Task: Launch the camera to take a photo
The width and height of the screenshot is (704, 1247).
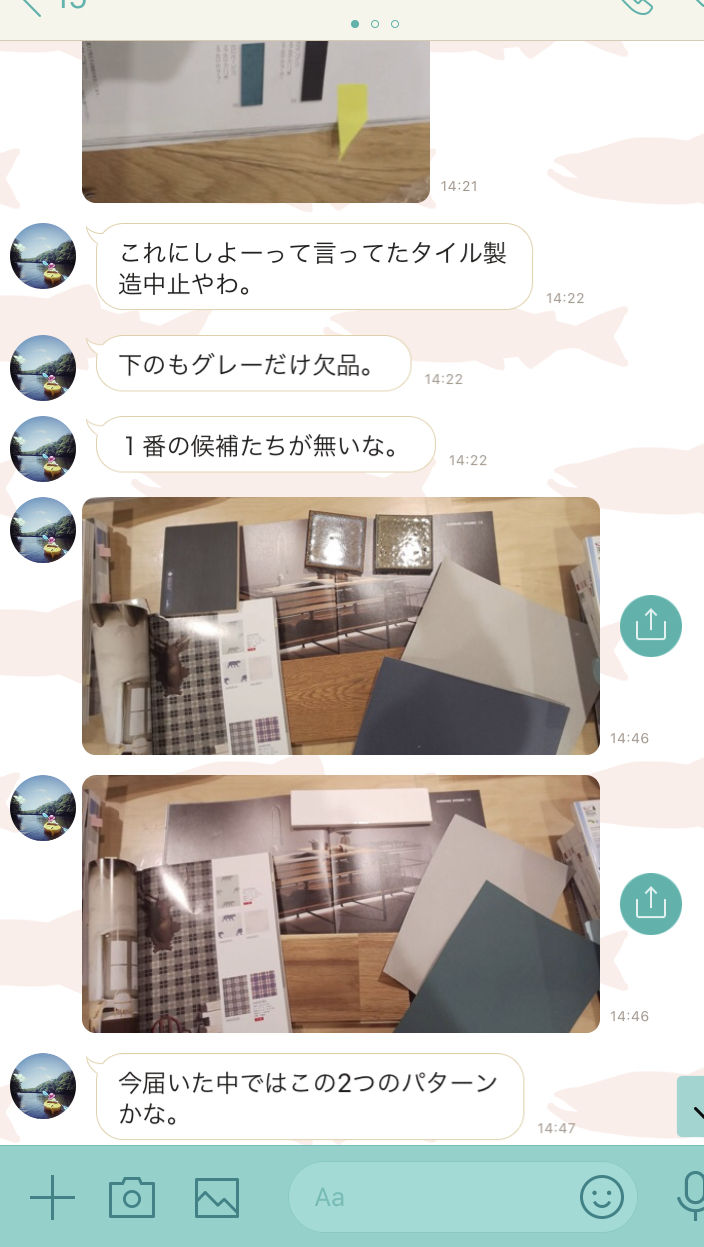Action: (132, 1197)
